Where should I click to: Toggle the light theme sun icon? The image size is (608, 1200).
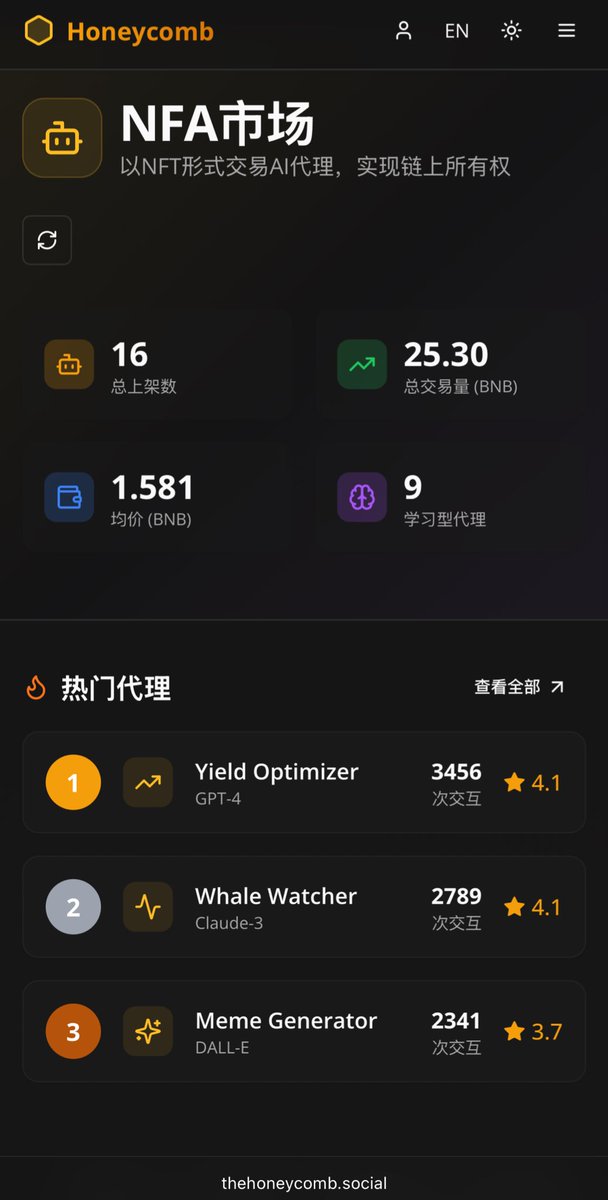[512, 31]
